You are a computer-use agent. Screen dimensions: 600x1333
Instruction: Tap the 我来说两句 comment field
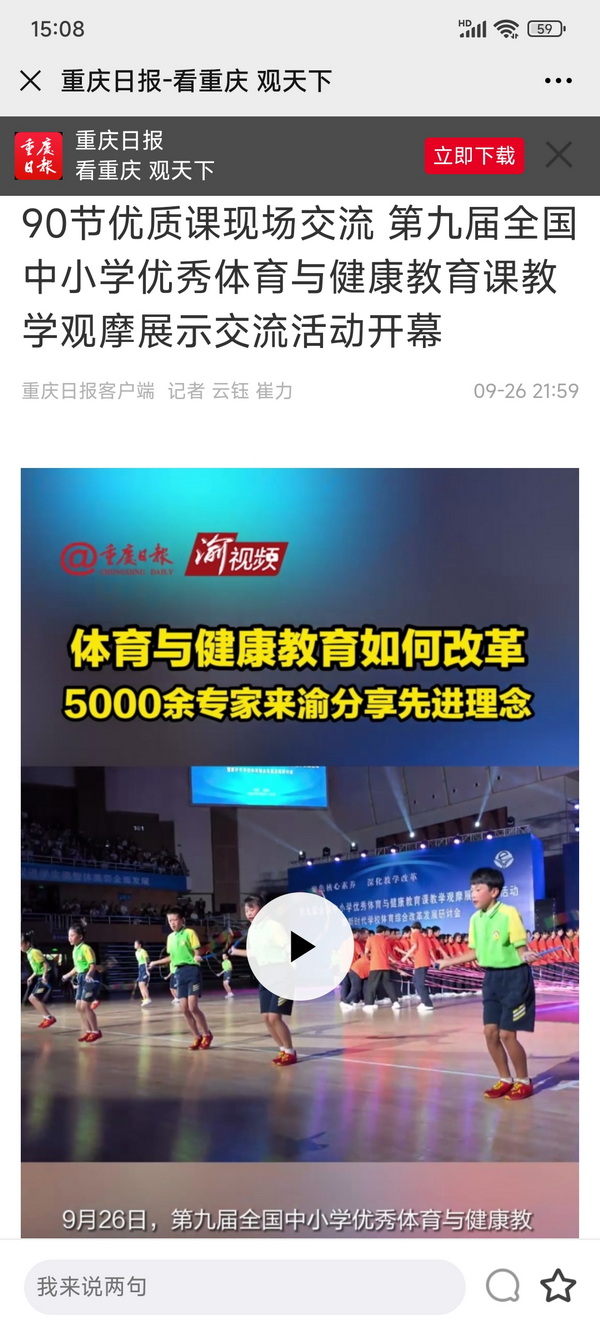(245, 1286)
